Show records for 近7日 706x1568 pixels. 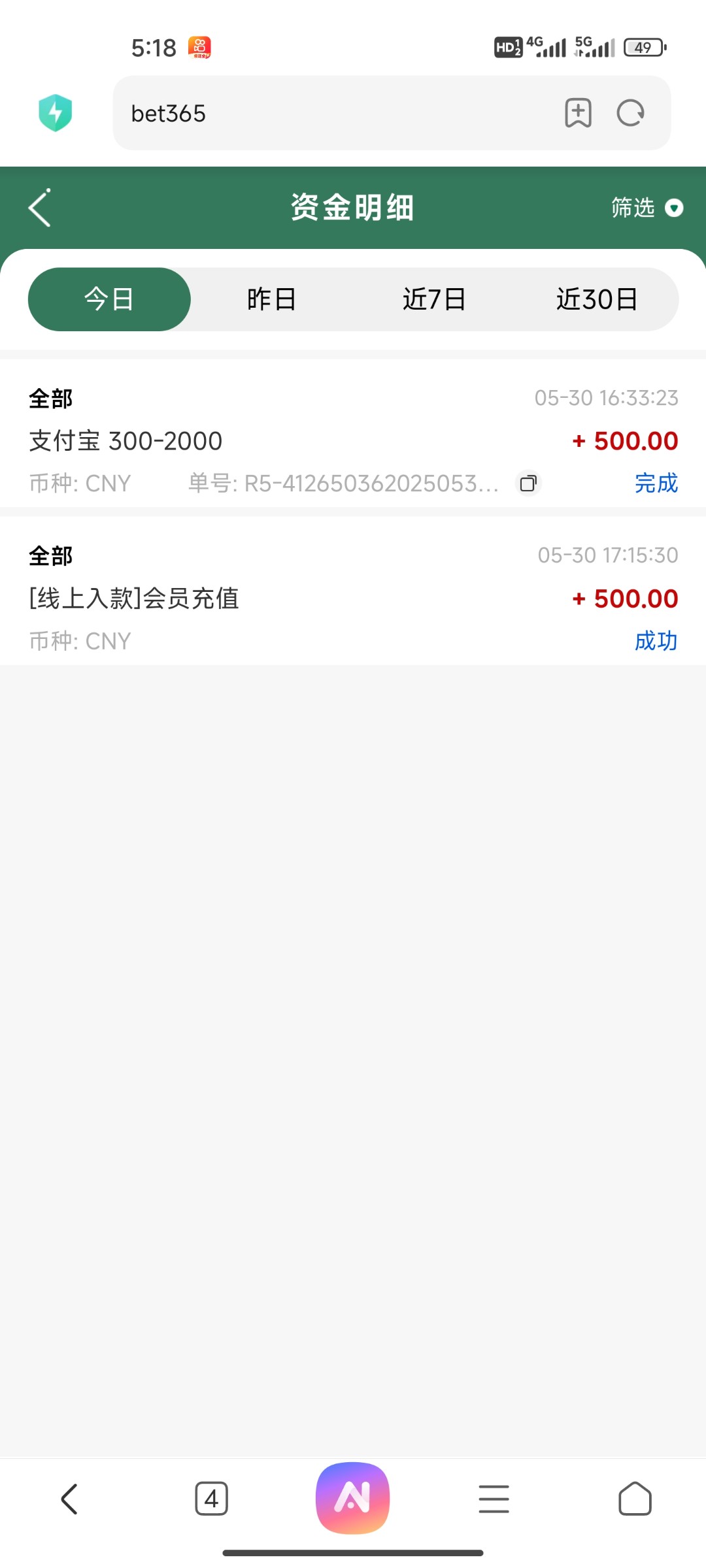point(434,299)
